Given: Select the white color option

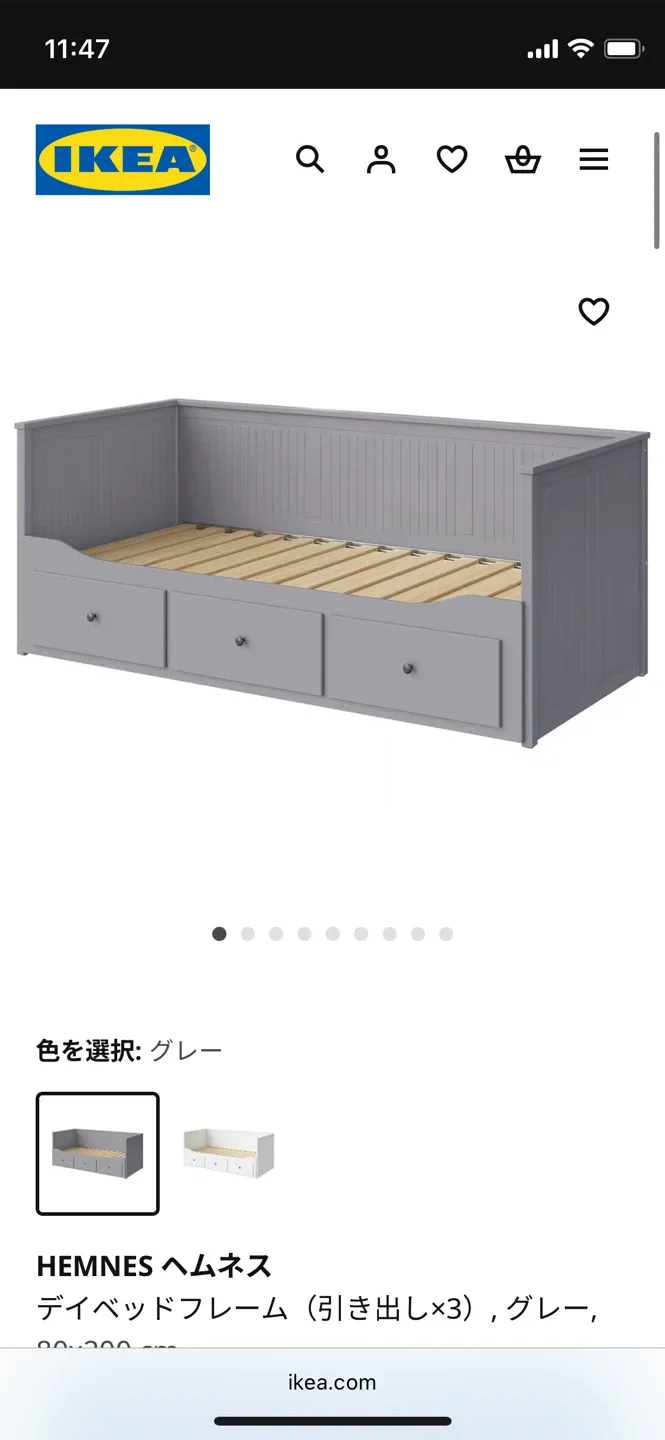Looking at the screenshot, I should pos(229,1153).
